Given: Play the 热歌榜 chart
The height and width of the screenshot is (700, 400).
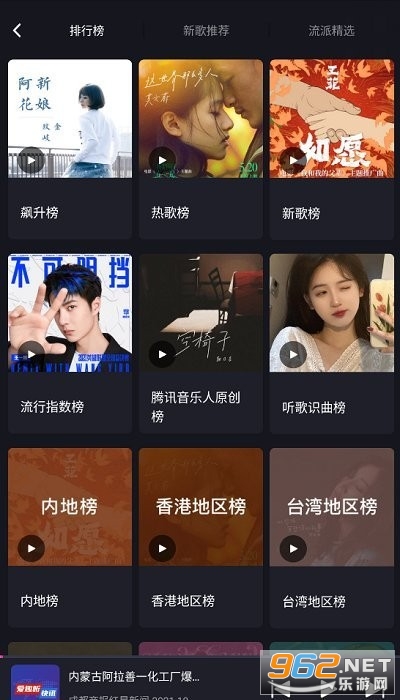Looking at the screenshot, I should (x=162, y=160).
